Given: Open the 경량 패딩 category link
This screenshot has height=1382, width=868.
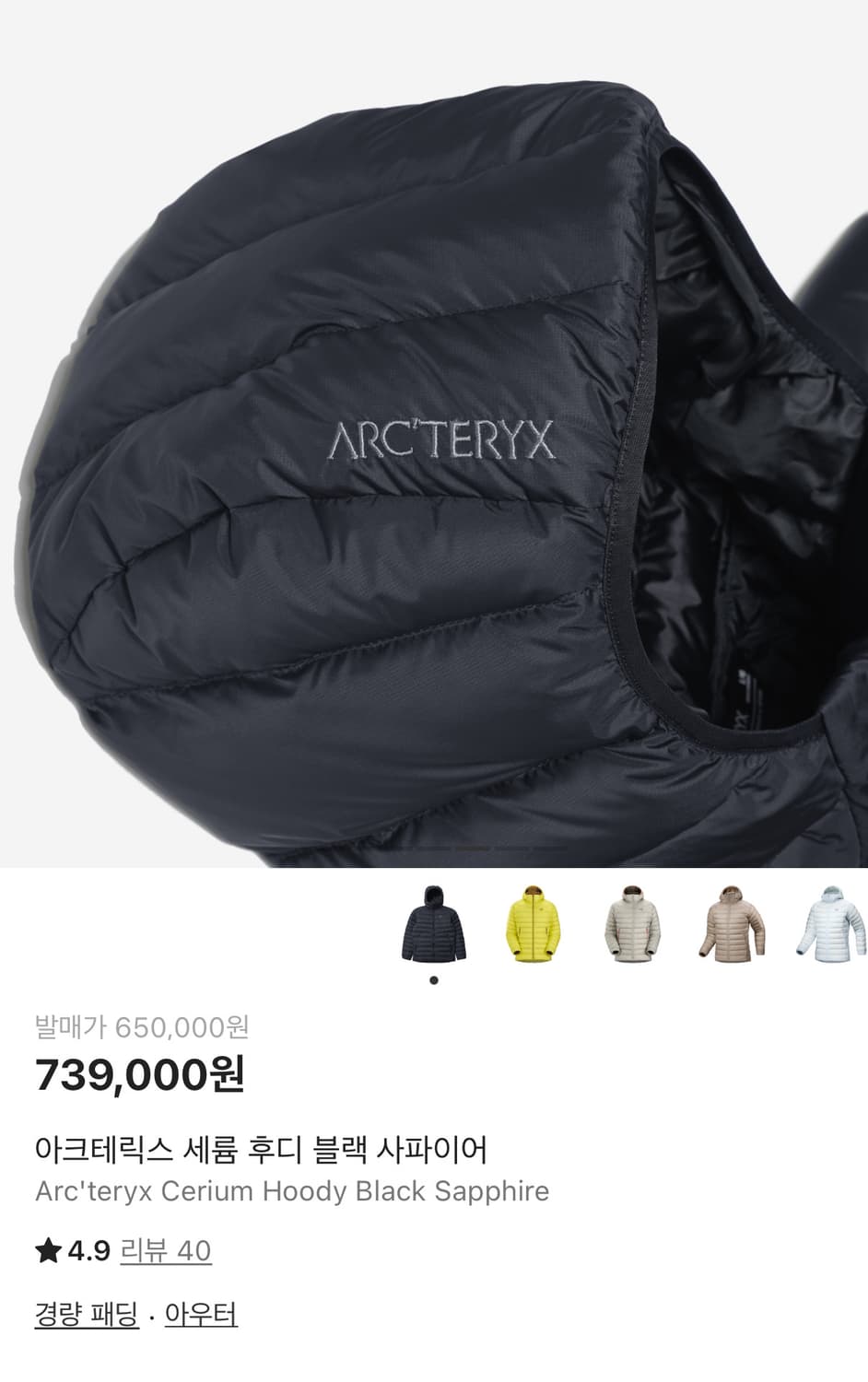Looking at the screenshot, I should click(x=80, y=1313).
